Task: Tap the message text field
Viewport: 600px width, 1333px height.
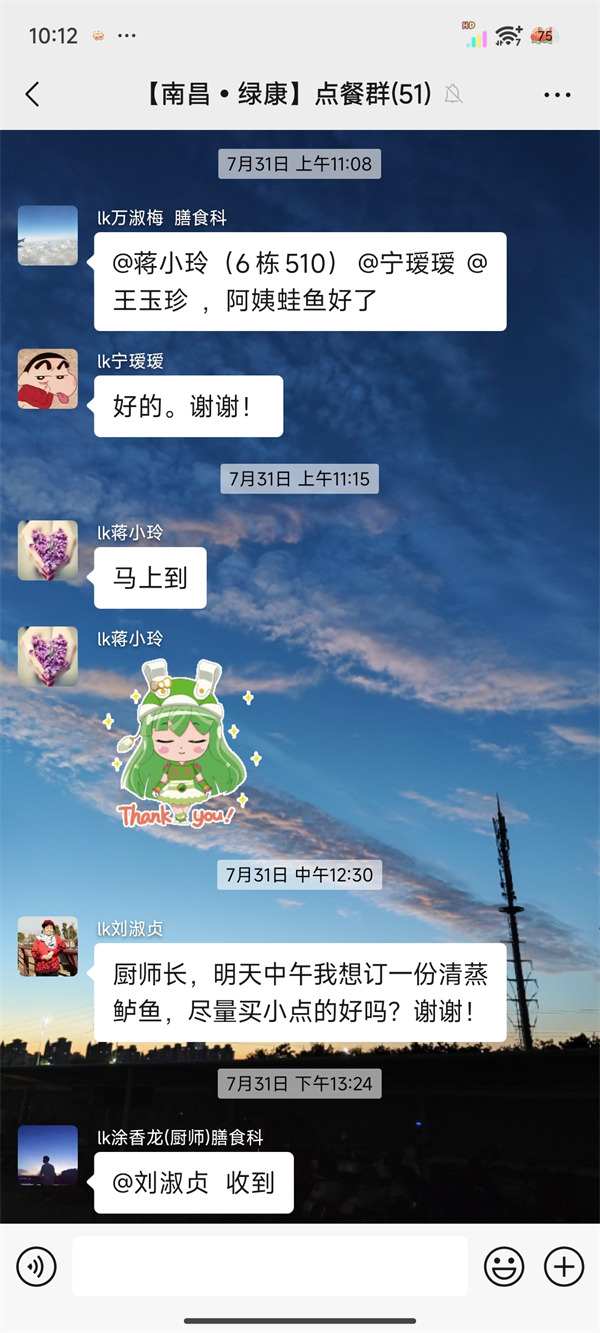Action: pos(269,1267)
